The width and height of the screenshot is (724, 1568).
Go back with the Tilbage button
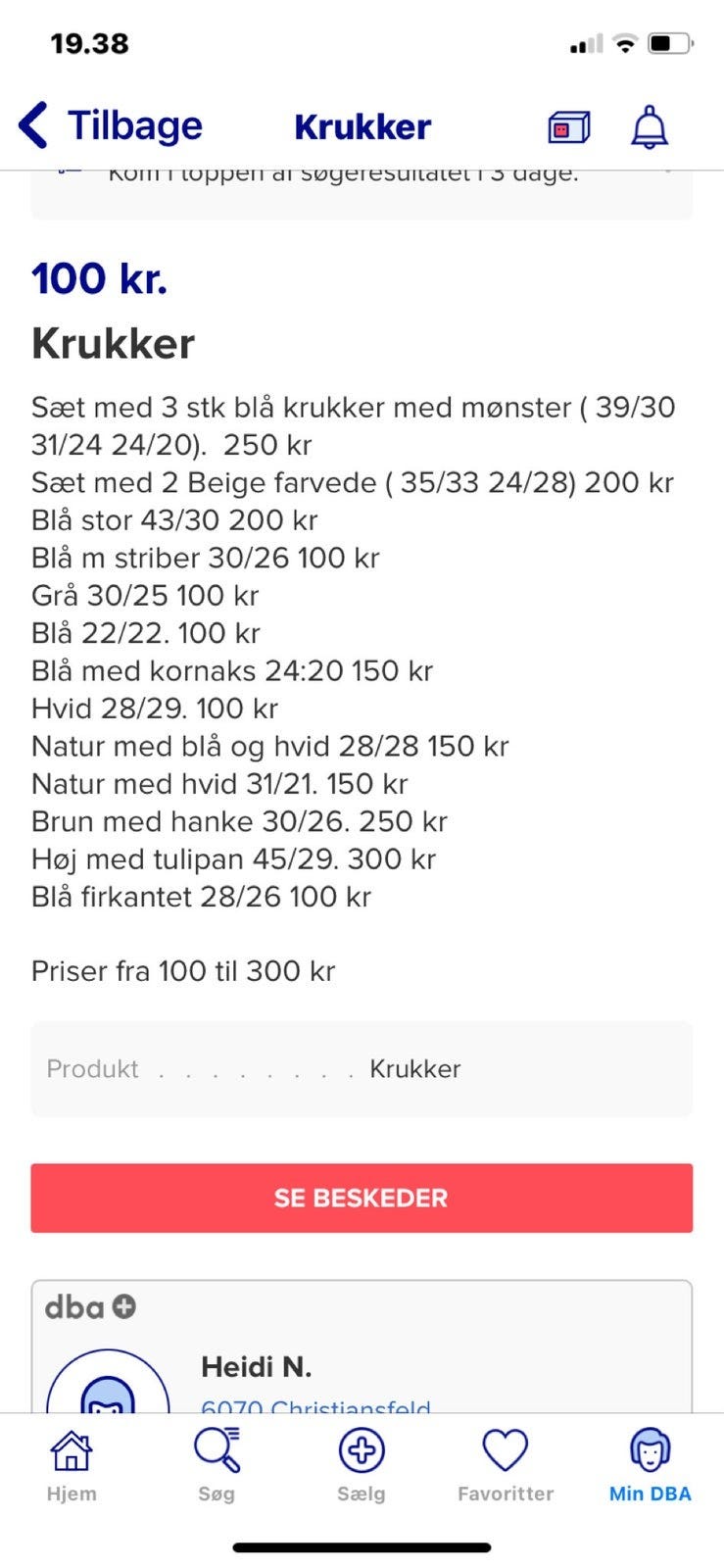[111, 126]
